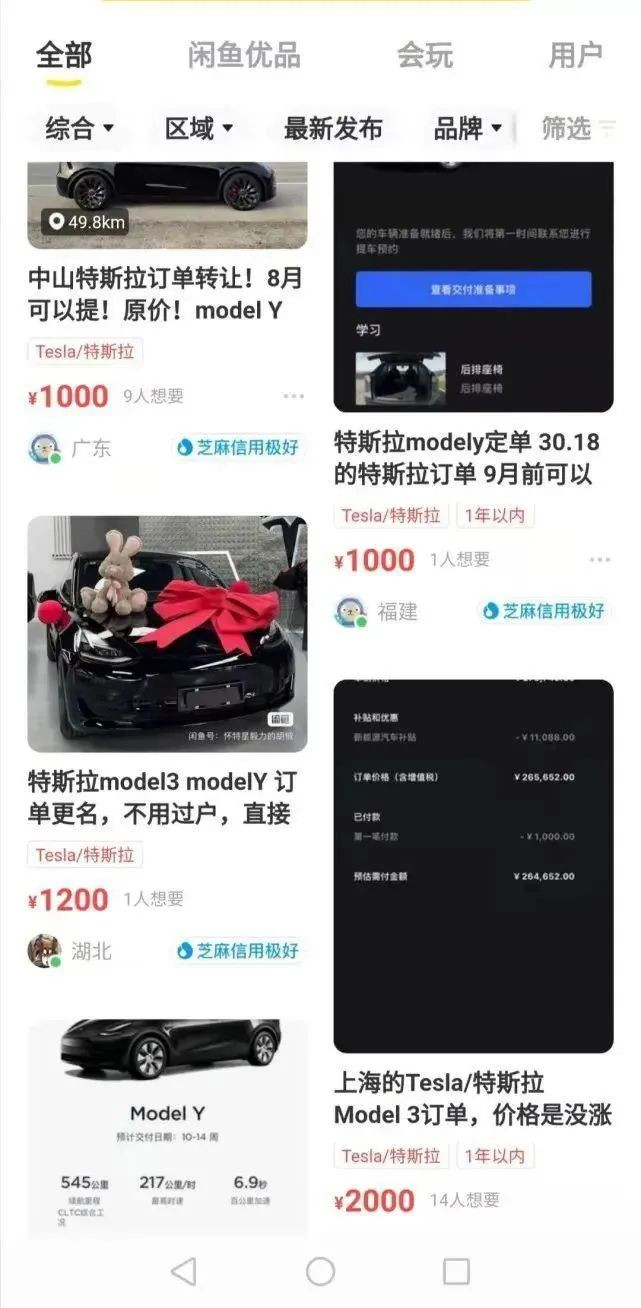
Task: Switch to the 用户 tab
Action: click(x=576, y=55)
